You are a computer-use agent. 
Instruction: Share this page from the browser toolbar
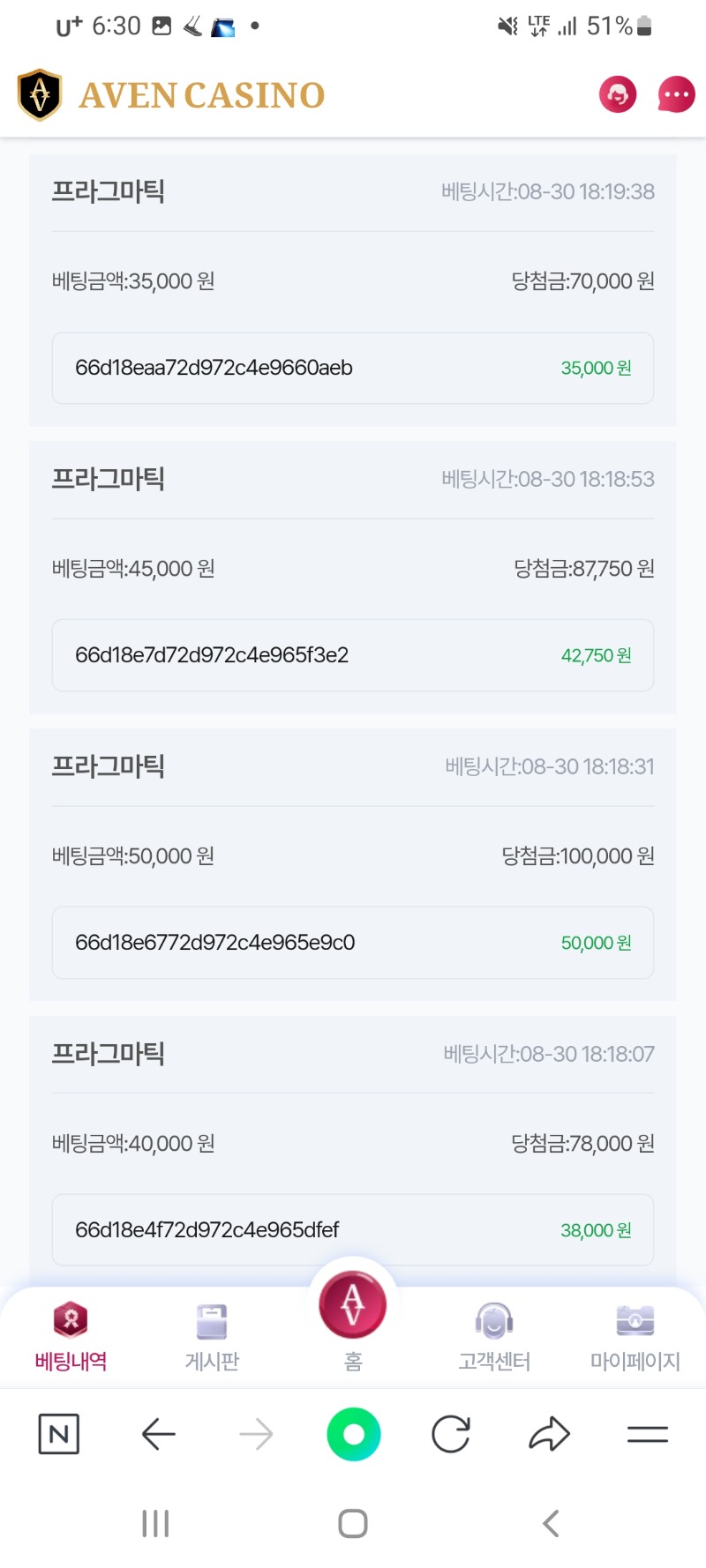click(549, 1434)
